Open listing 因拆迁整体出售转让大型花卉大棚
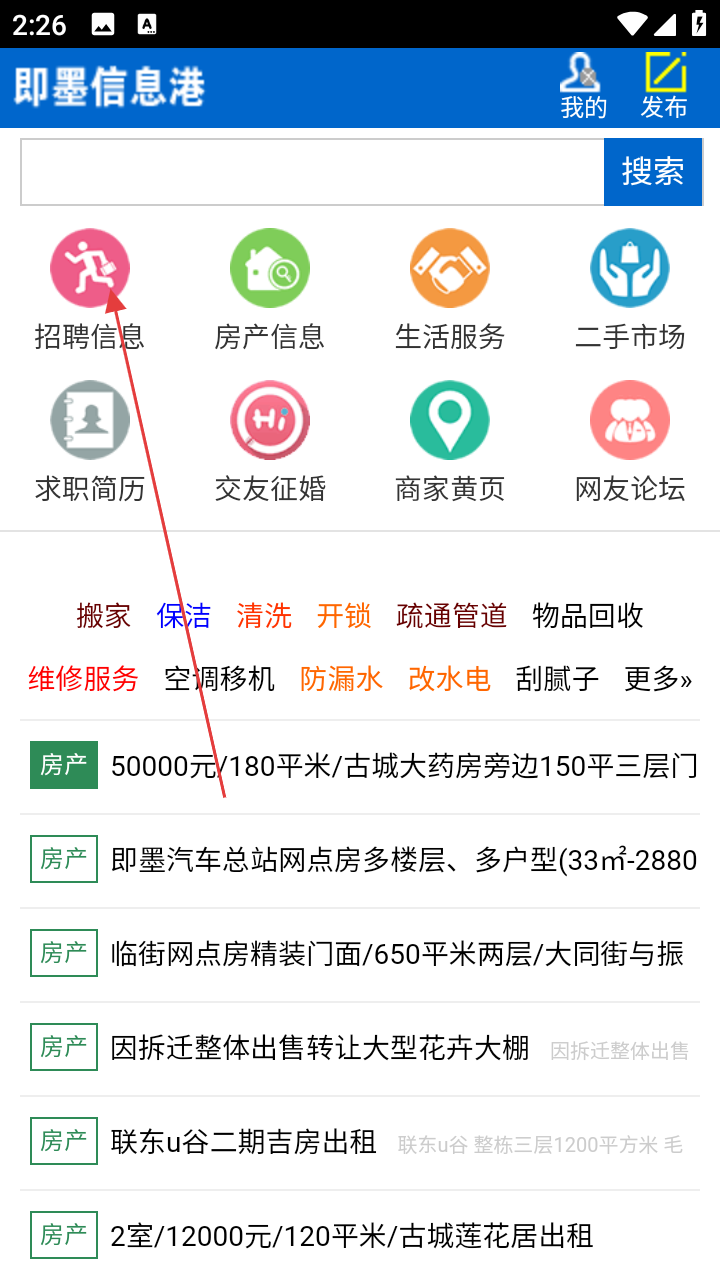This screenshot has height=1280, width=720. [320, 1048]
